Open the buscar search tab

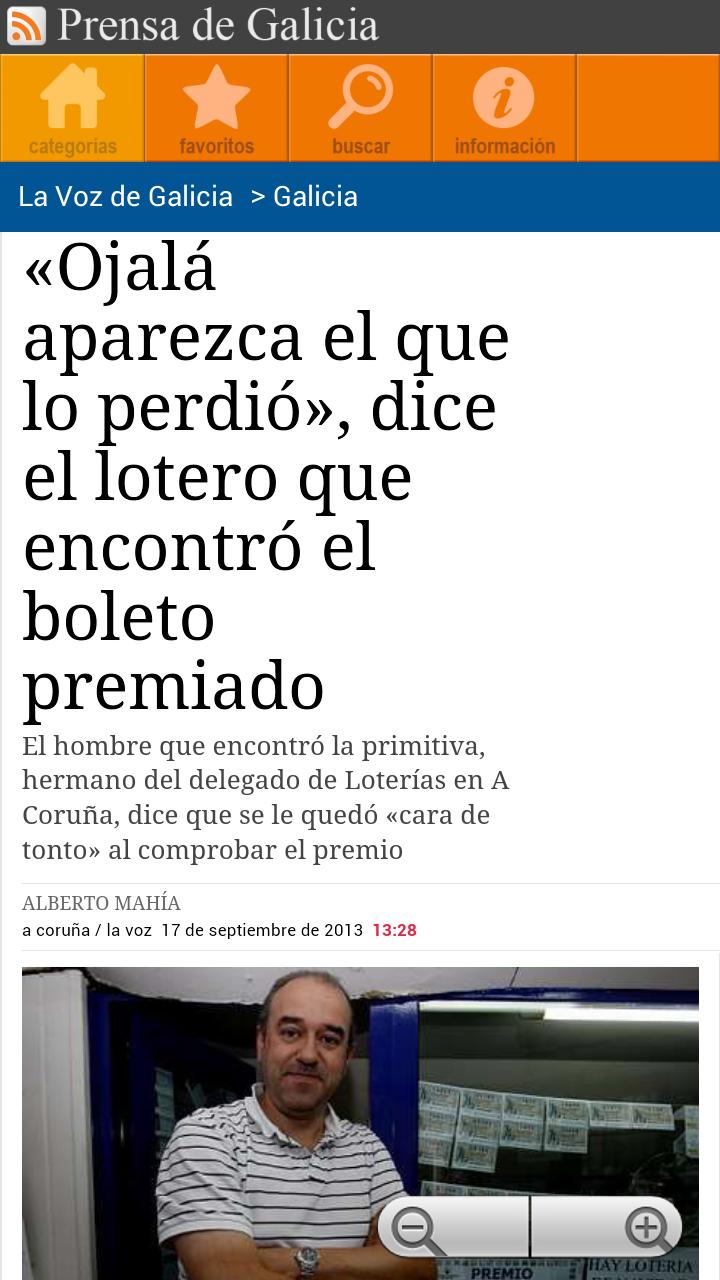[x=360, y=108]
